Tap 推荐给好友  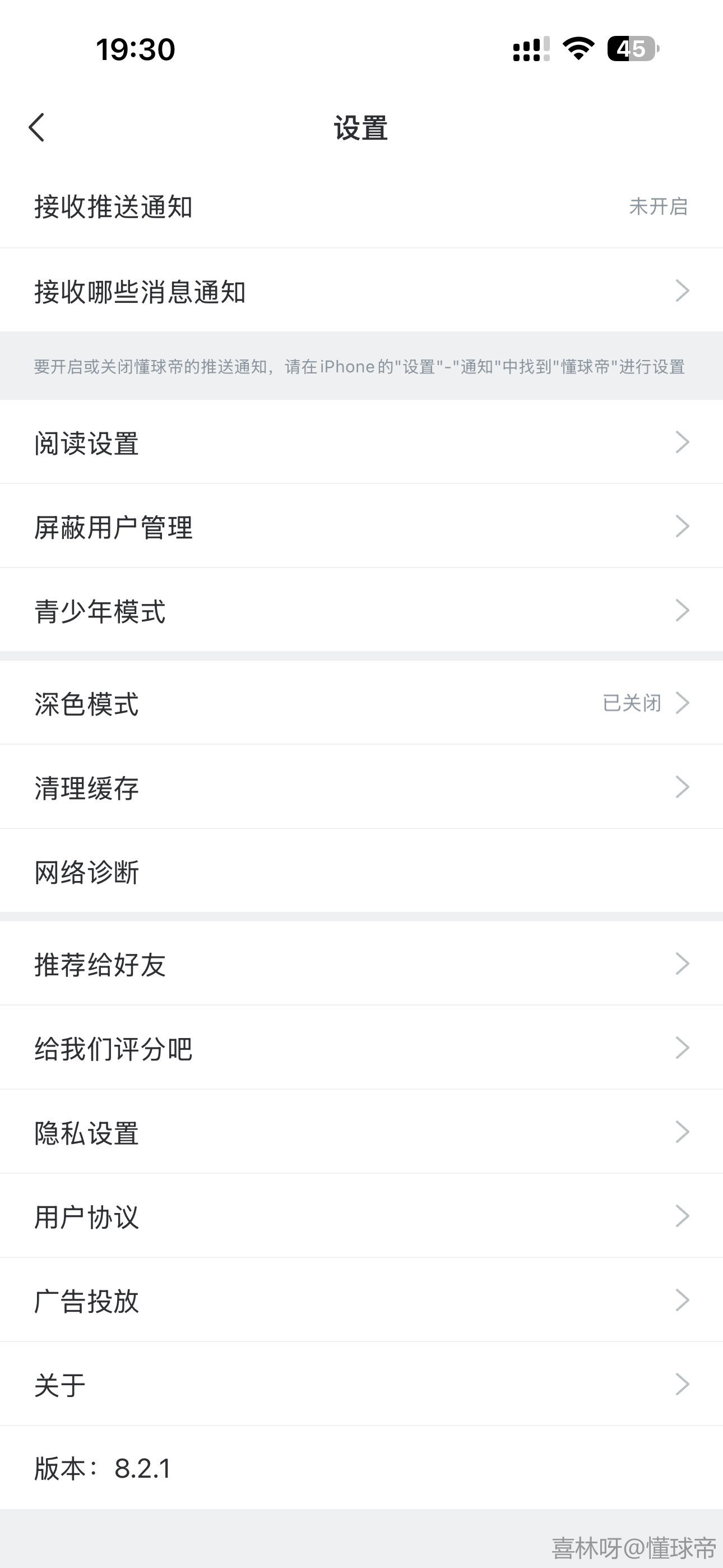(361, 964)
